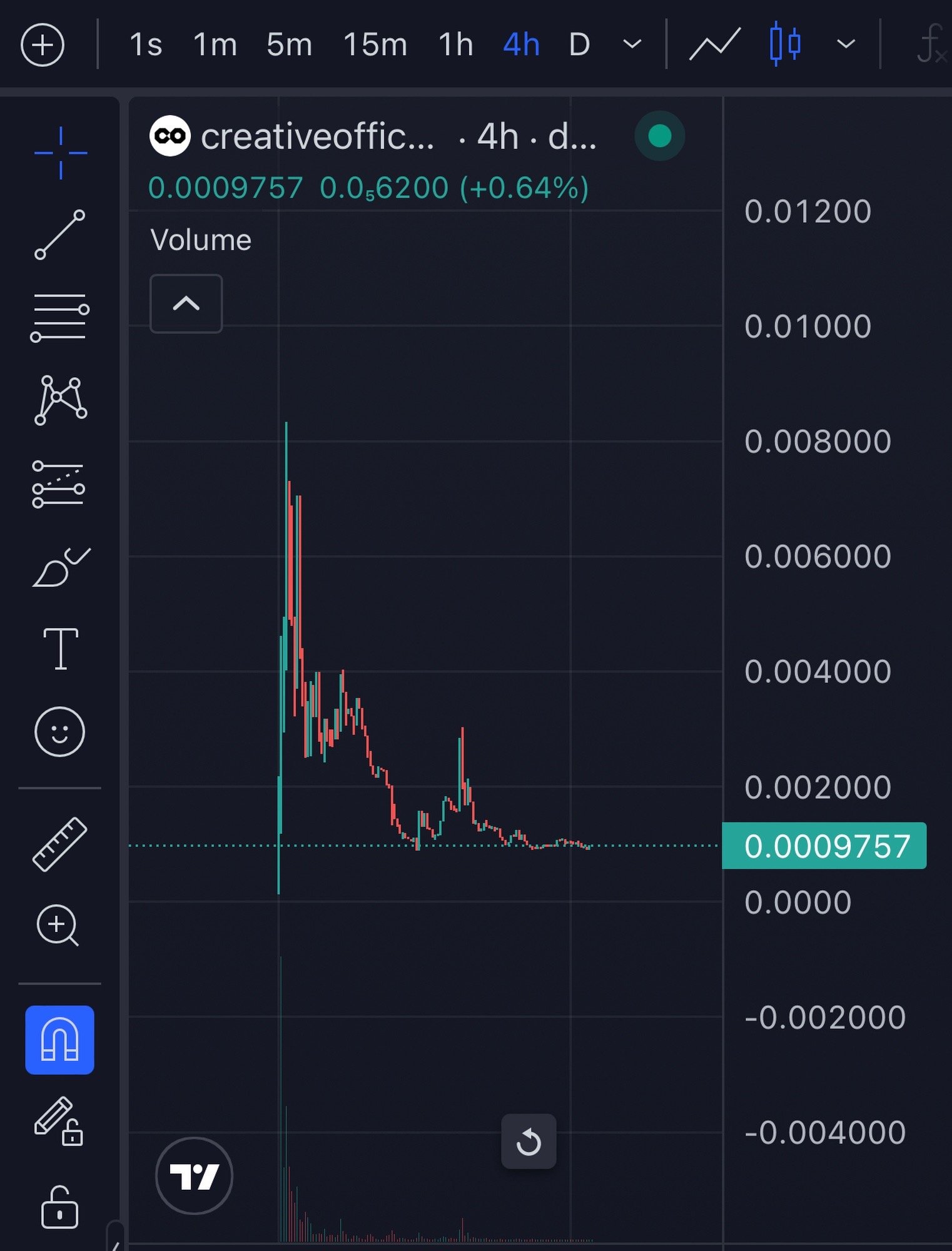Activate the zoom in tool

58,926
